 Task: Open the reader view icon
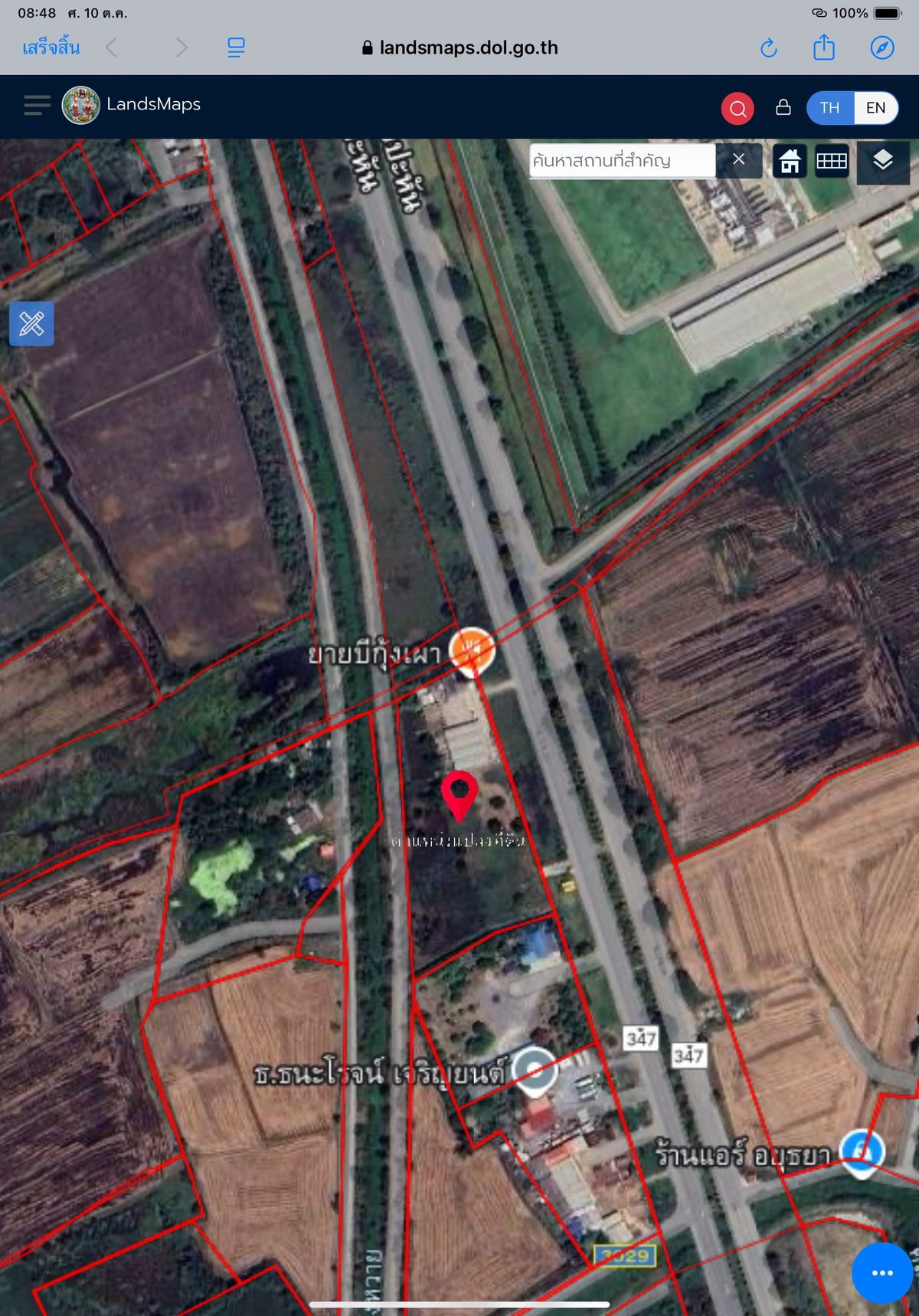(x=236, y=48)
